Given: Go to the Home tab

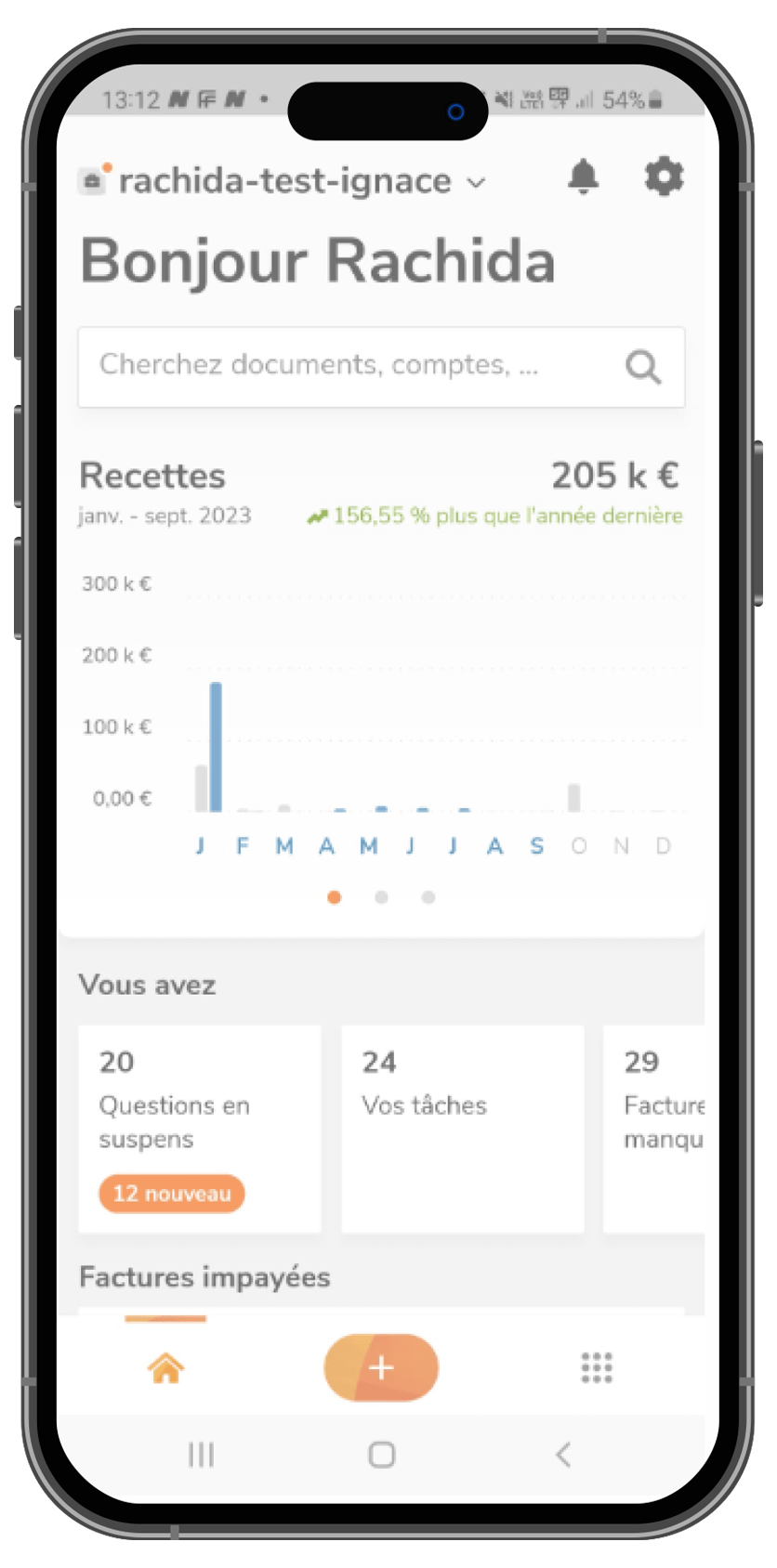Looking at the screenshot, I should click(165, 1367).
